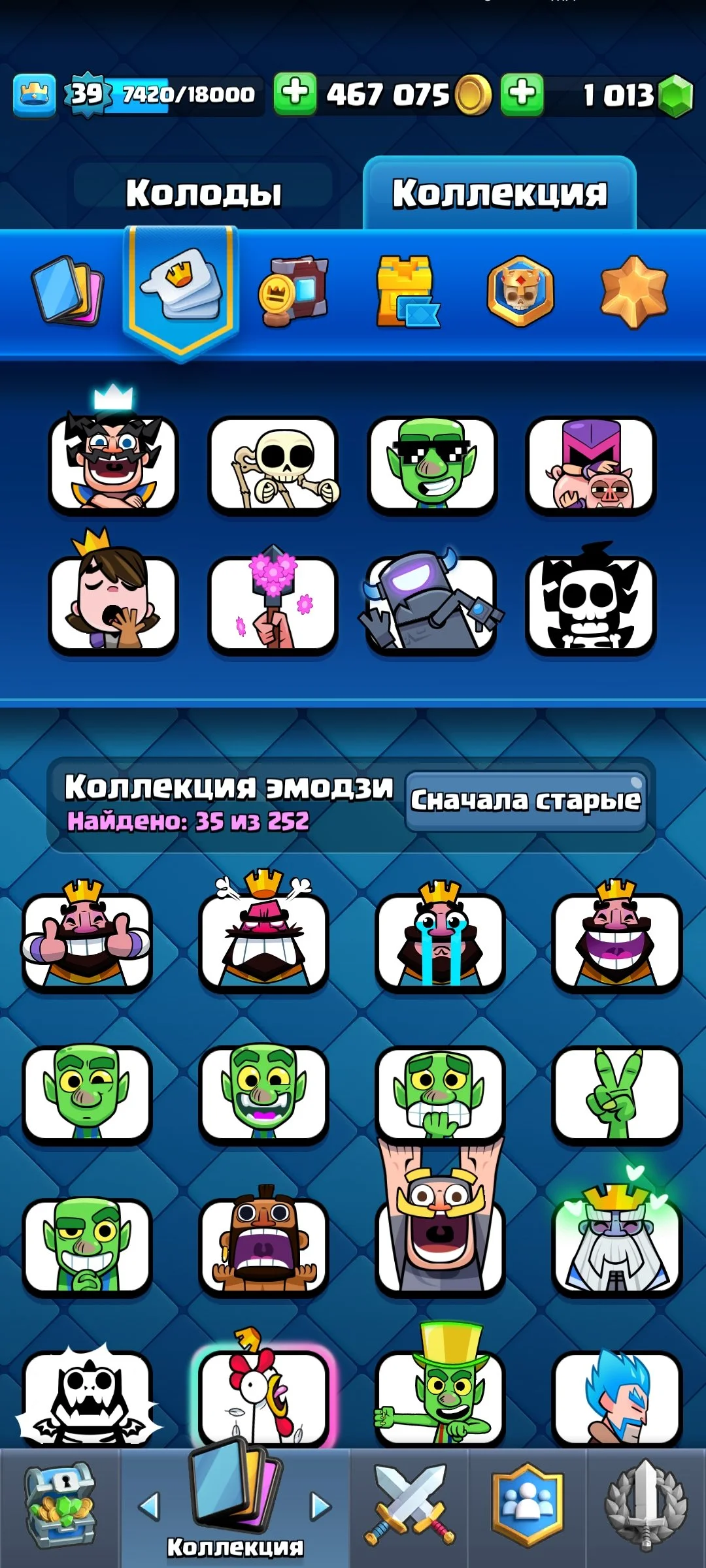Open the player profile crown icon
Viewport: 706px width, 1568px height.
click(x=35, y=95)
